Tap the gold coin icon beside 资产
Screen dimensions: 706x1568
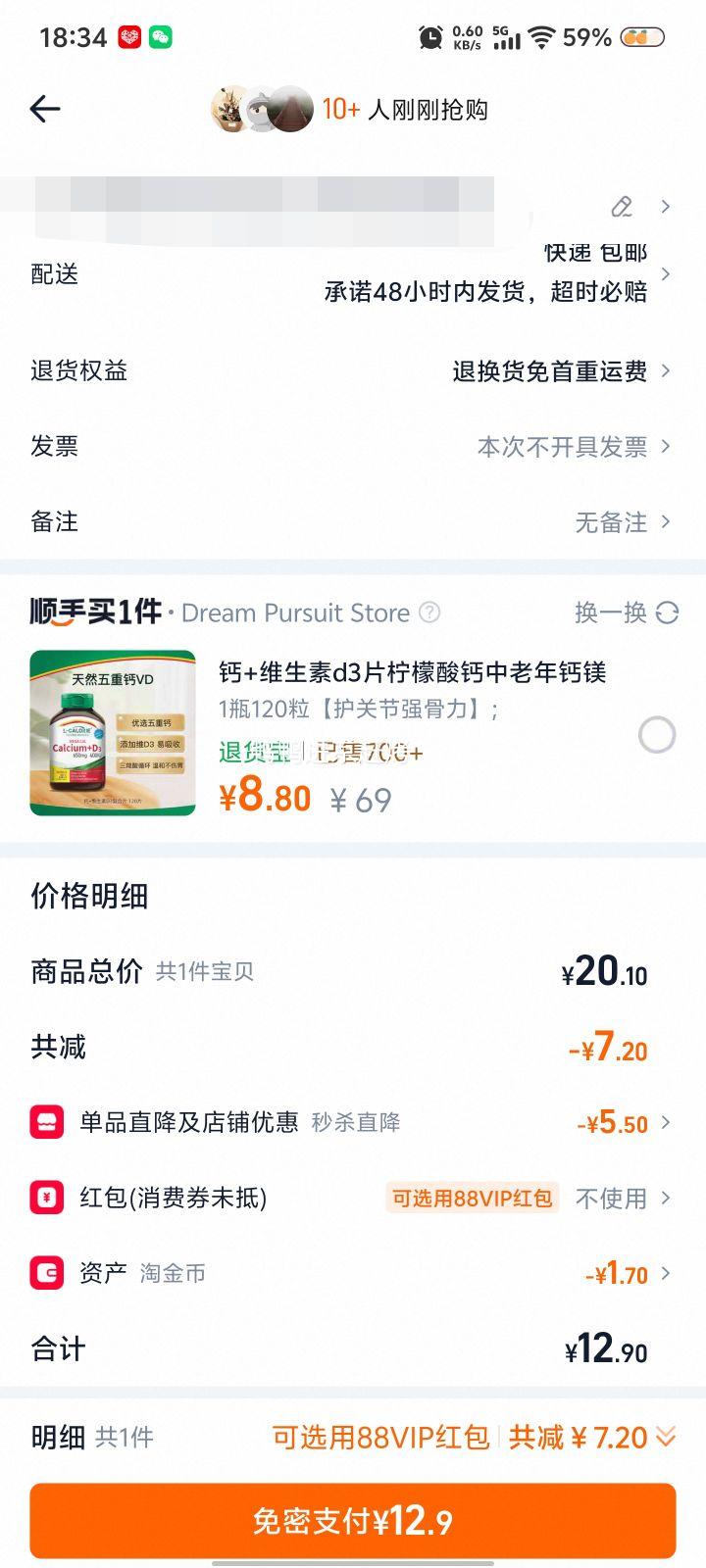coord(47,1273)
